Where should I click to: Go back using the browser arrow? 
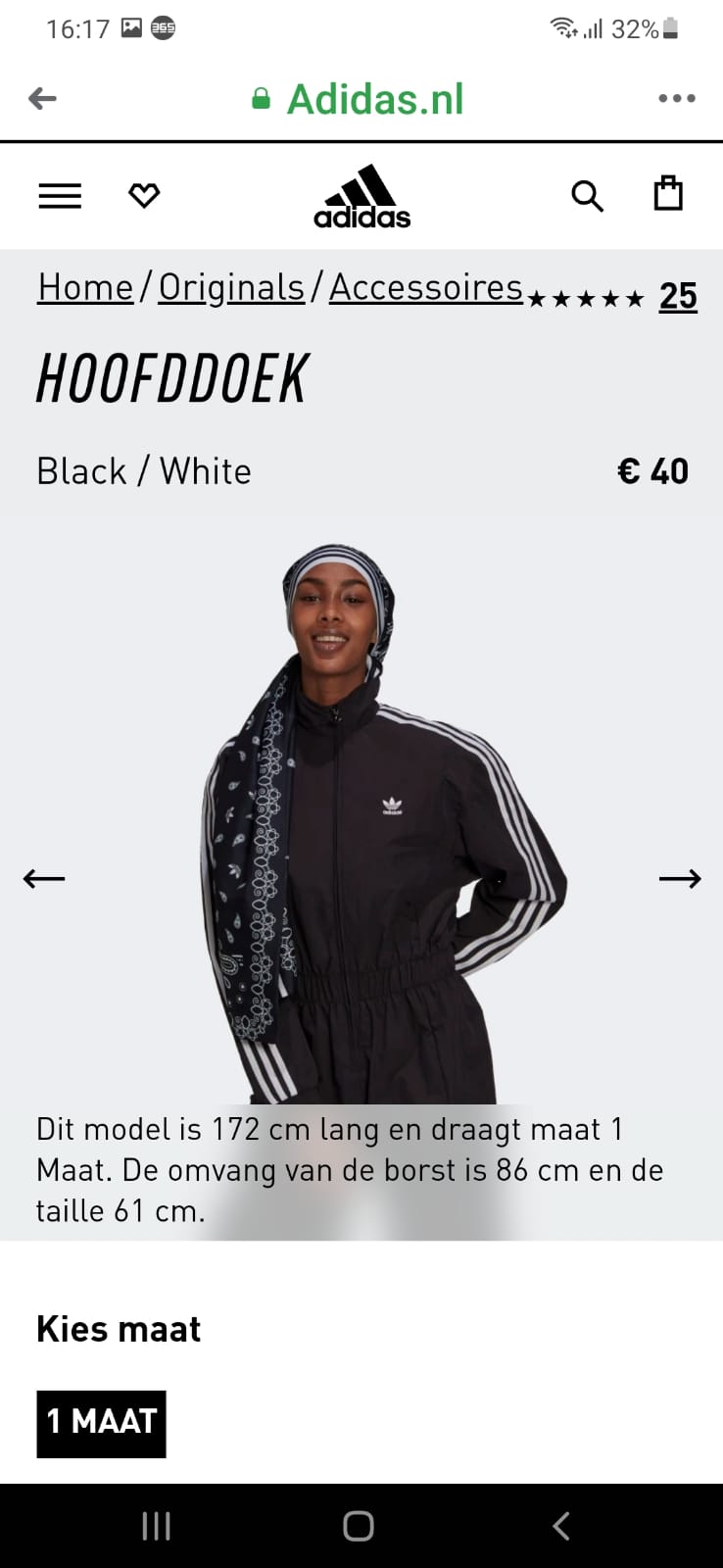[x=42, y=98]
